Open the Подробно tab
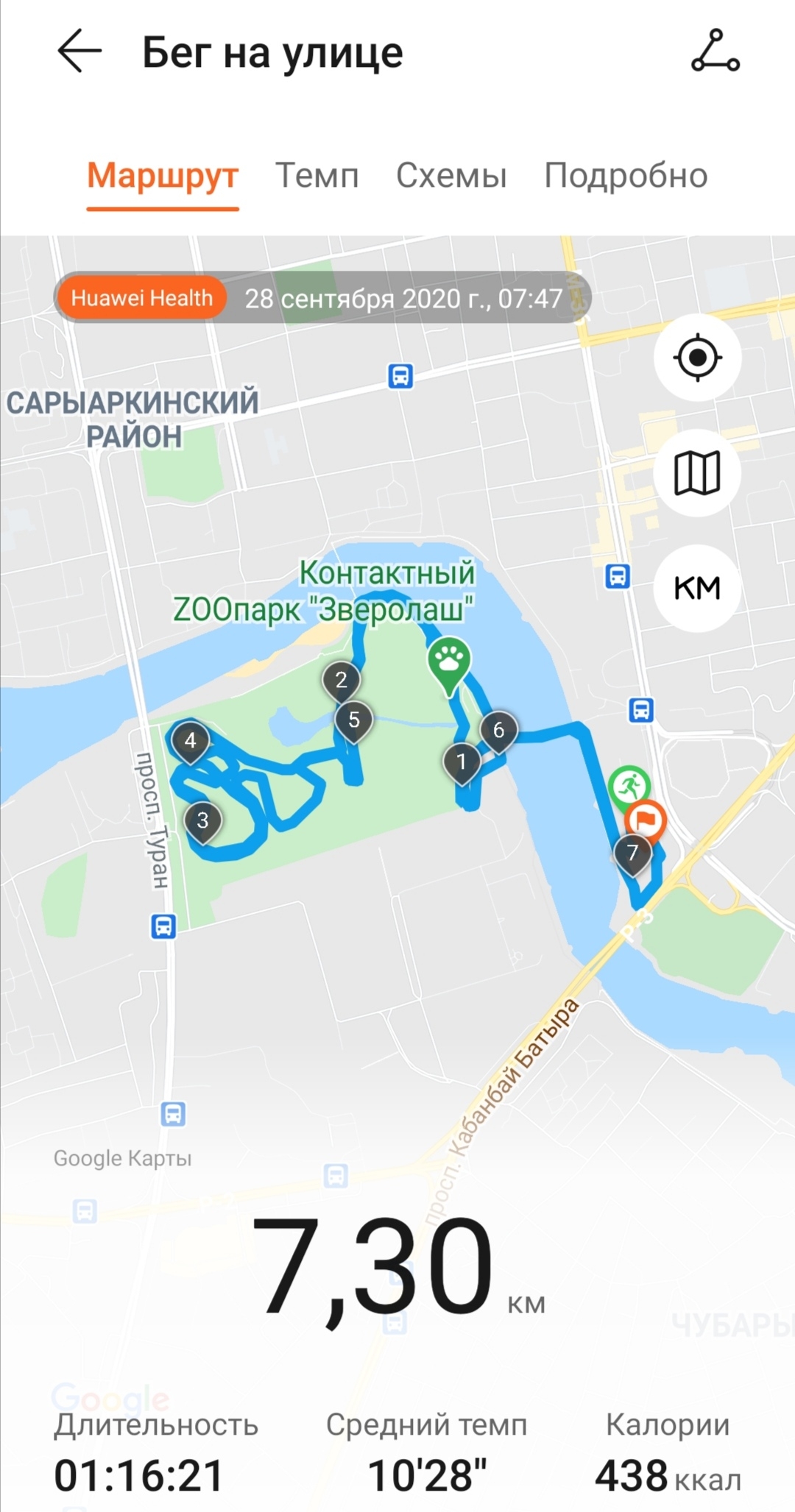 pyautogui.click(x=626, y=176)
